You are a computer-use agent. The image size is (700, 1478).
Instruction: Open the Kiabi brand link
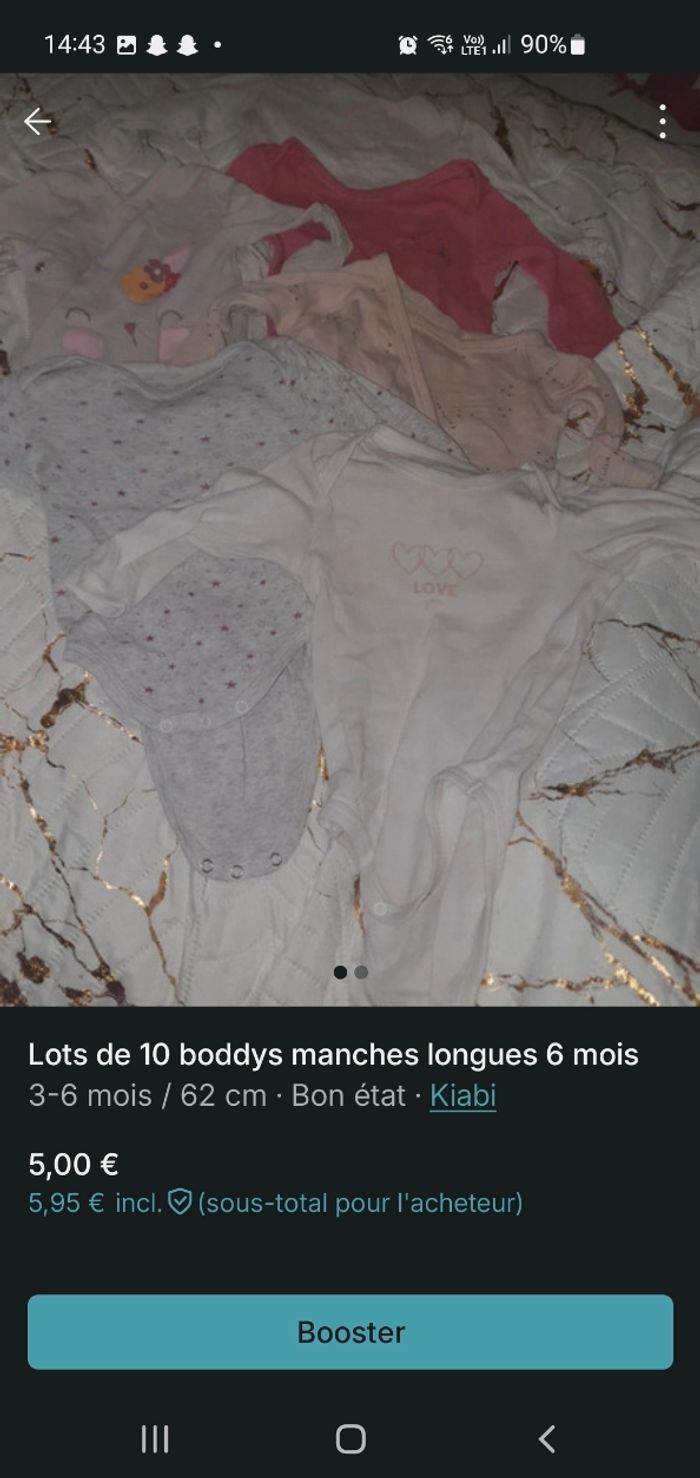(x=462, y=1096)
